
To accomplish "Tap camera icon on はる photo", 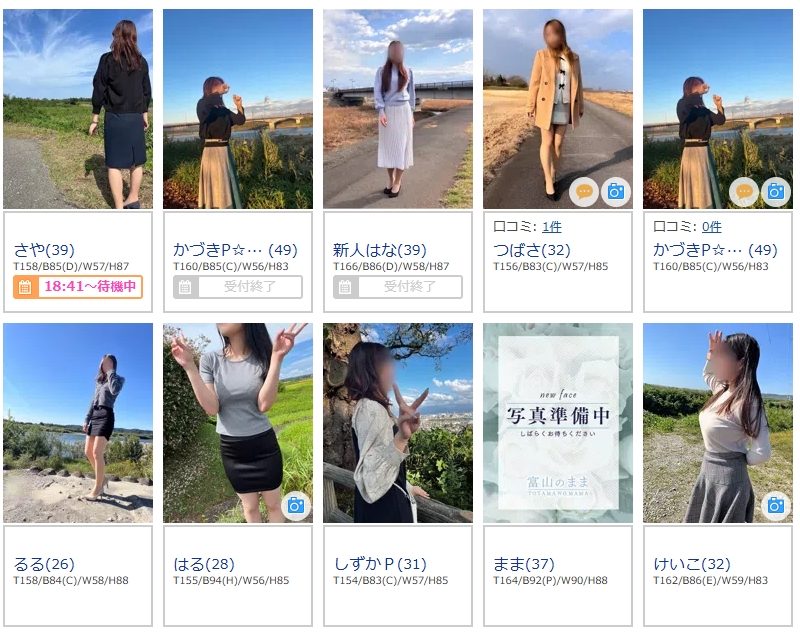I will coord(296,505).
